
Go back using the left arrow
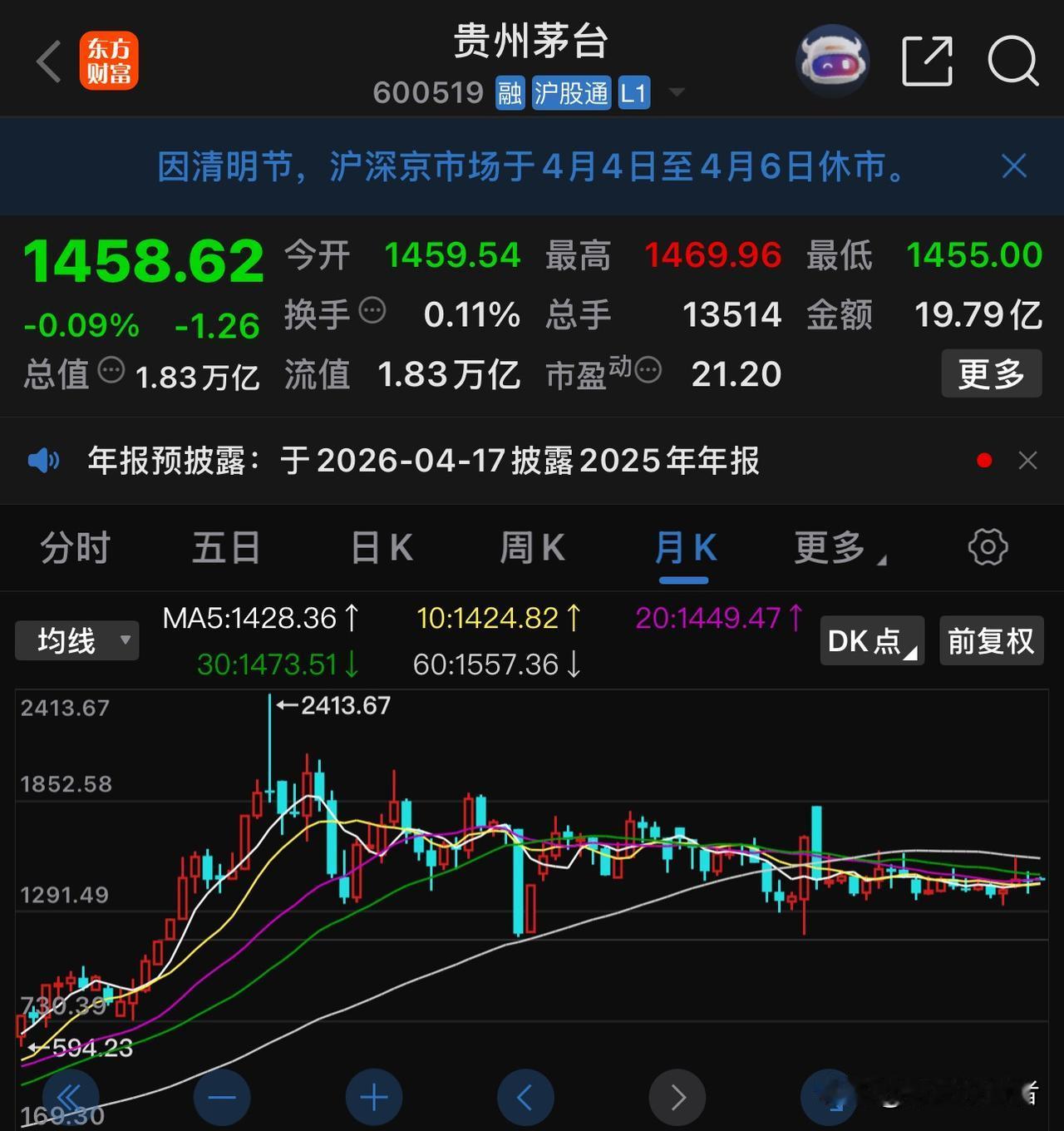point(47,60)
